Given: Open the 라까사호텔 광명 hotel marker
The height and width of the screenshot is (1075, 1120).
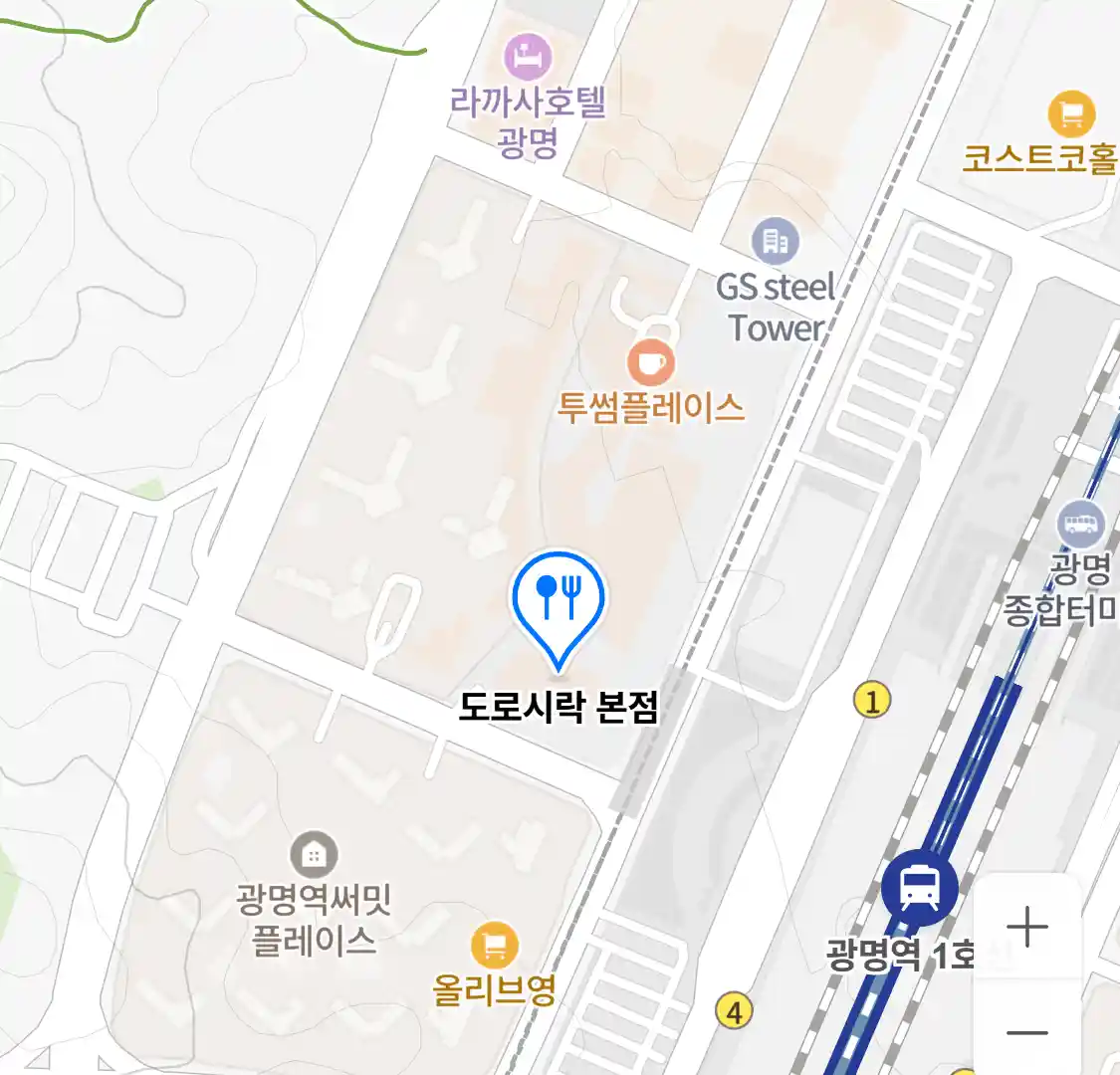Looking at the screenshot, I should 528,56.
